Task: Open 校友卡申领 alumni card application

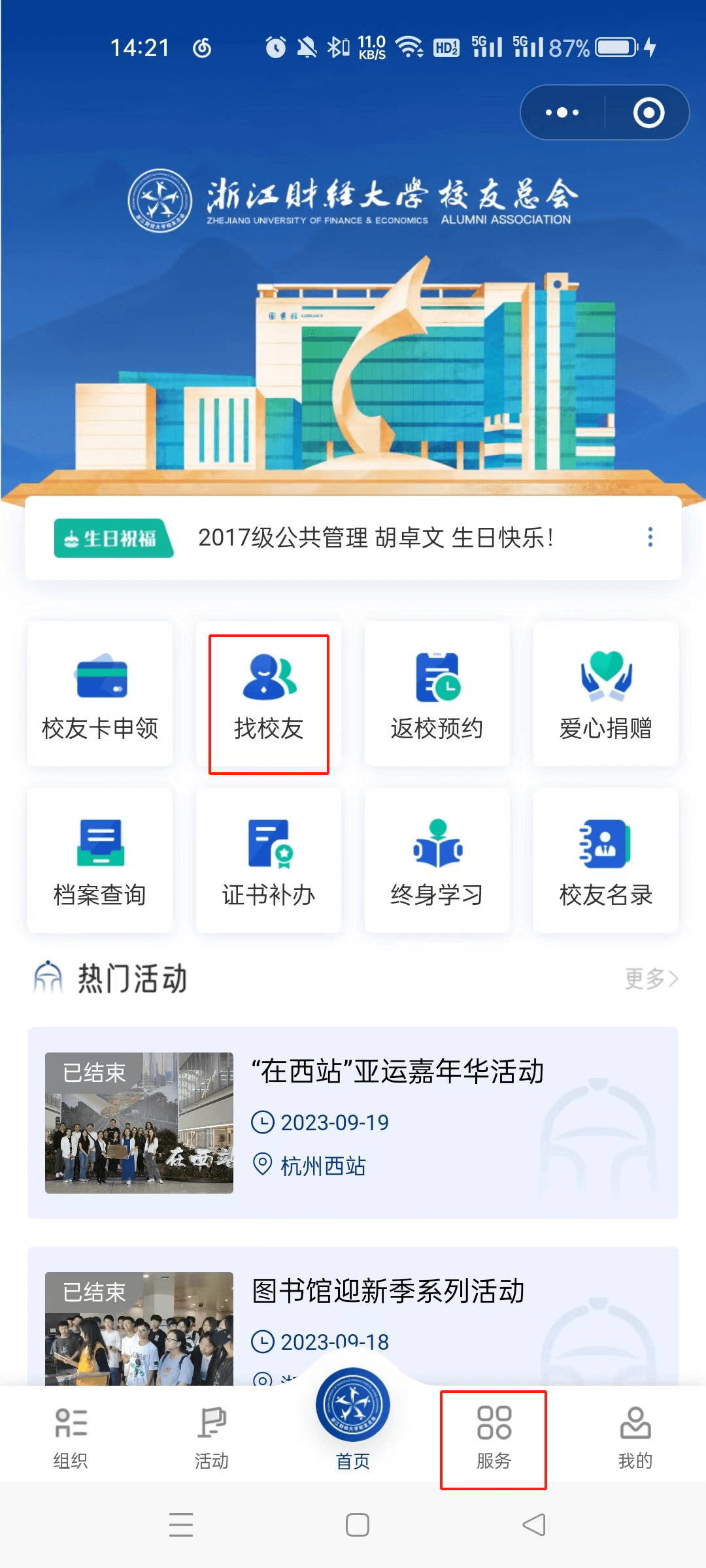Action: click(100, 694)
